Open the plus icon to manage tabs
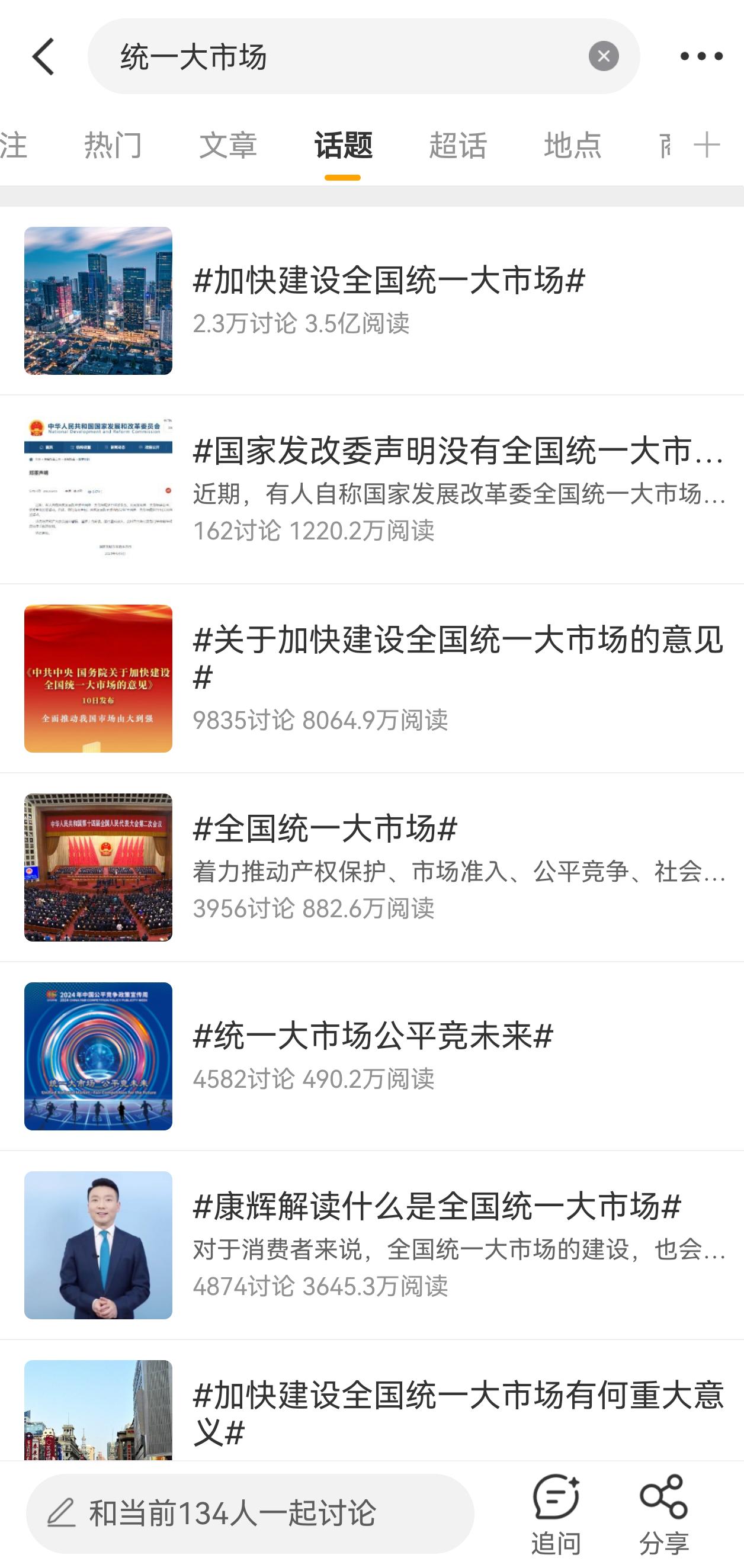This screenshot has width=744, height=1568. 706,146
